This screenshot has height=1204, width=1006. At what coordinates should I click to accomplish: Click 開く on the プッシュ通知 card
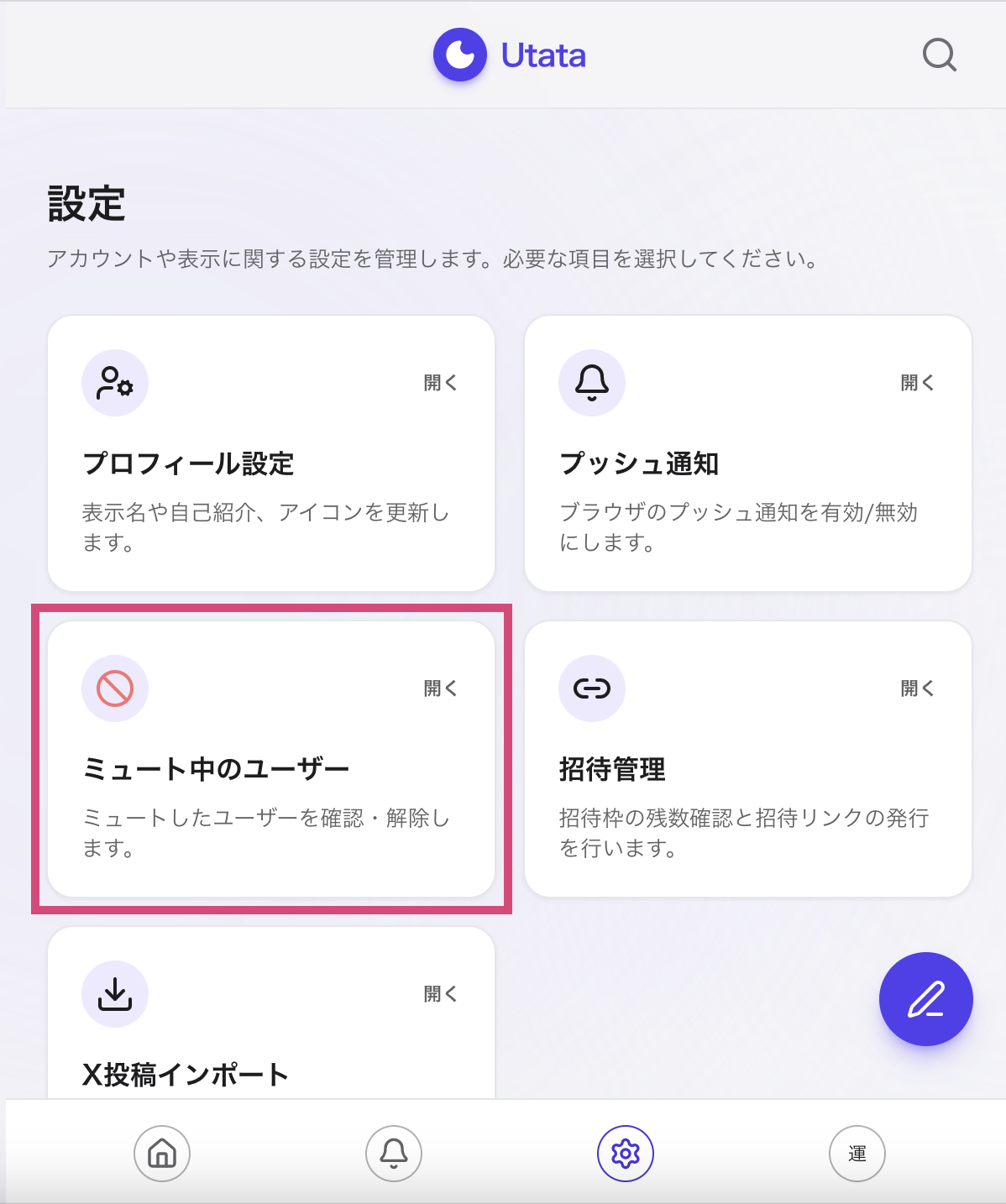[x=917, y=383]
